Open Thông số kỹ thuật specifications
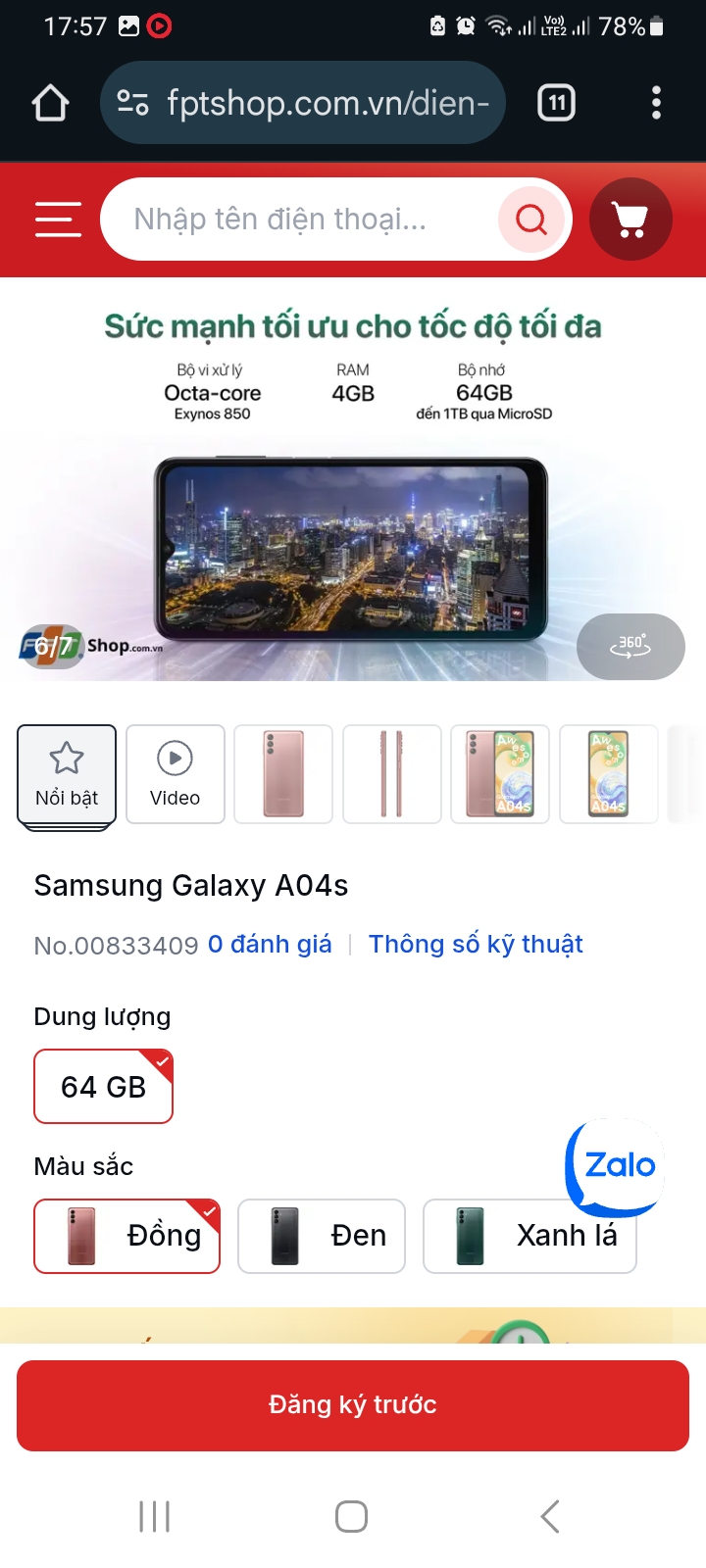The width and height of the screenshot is (706, 1568). point(475,944)
